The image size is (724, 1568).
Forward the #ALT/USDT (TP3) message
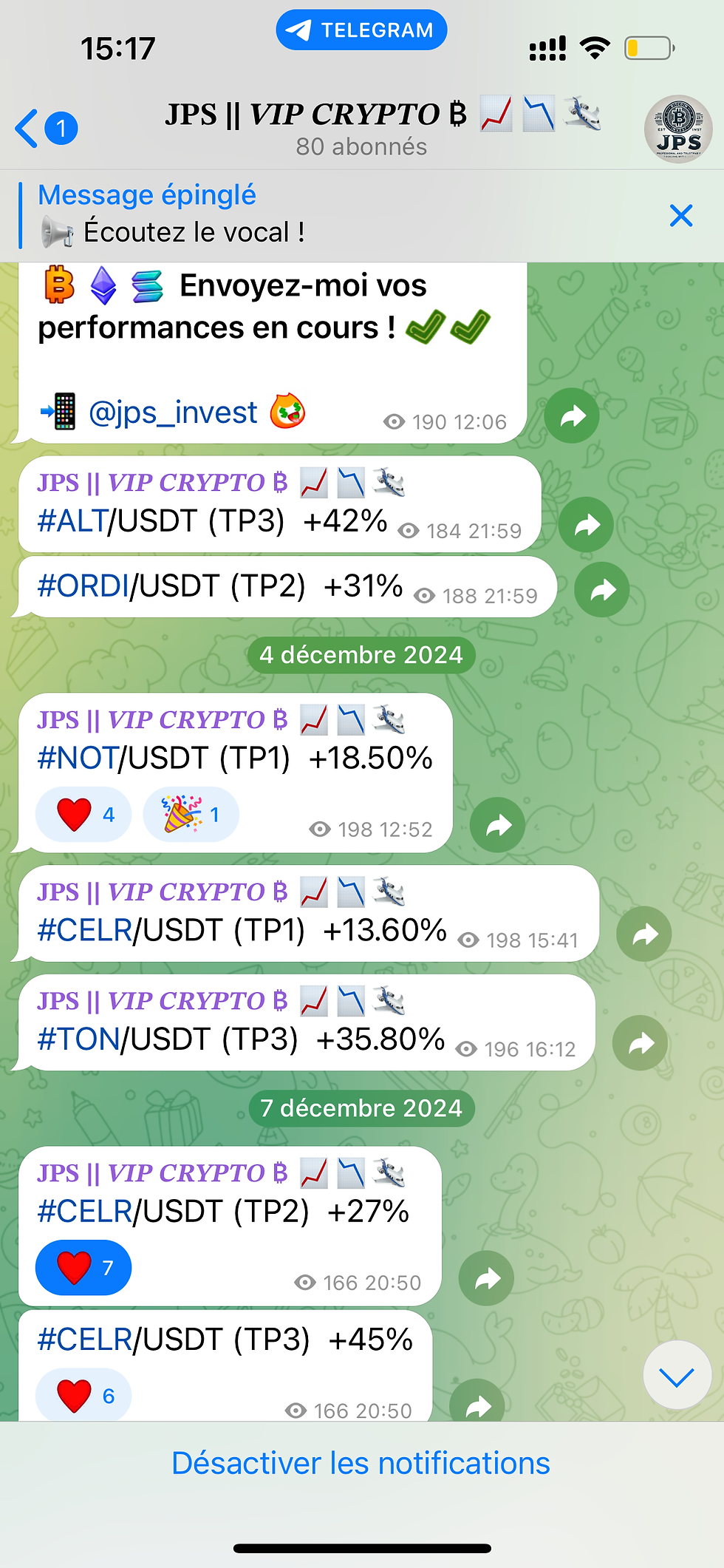pyautogui.click(x=586, y=526)
